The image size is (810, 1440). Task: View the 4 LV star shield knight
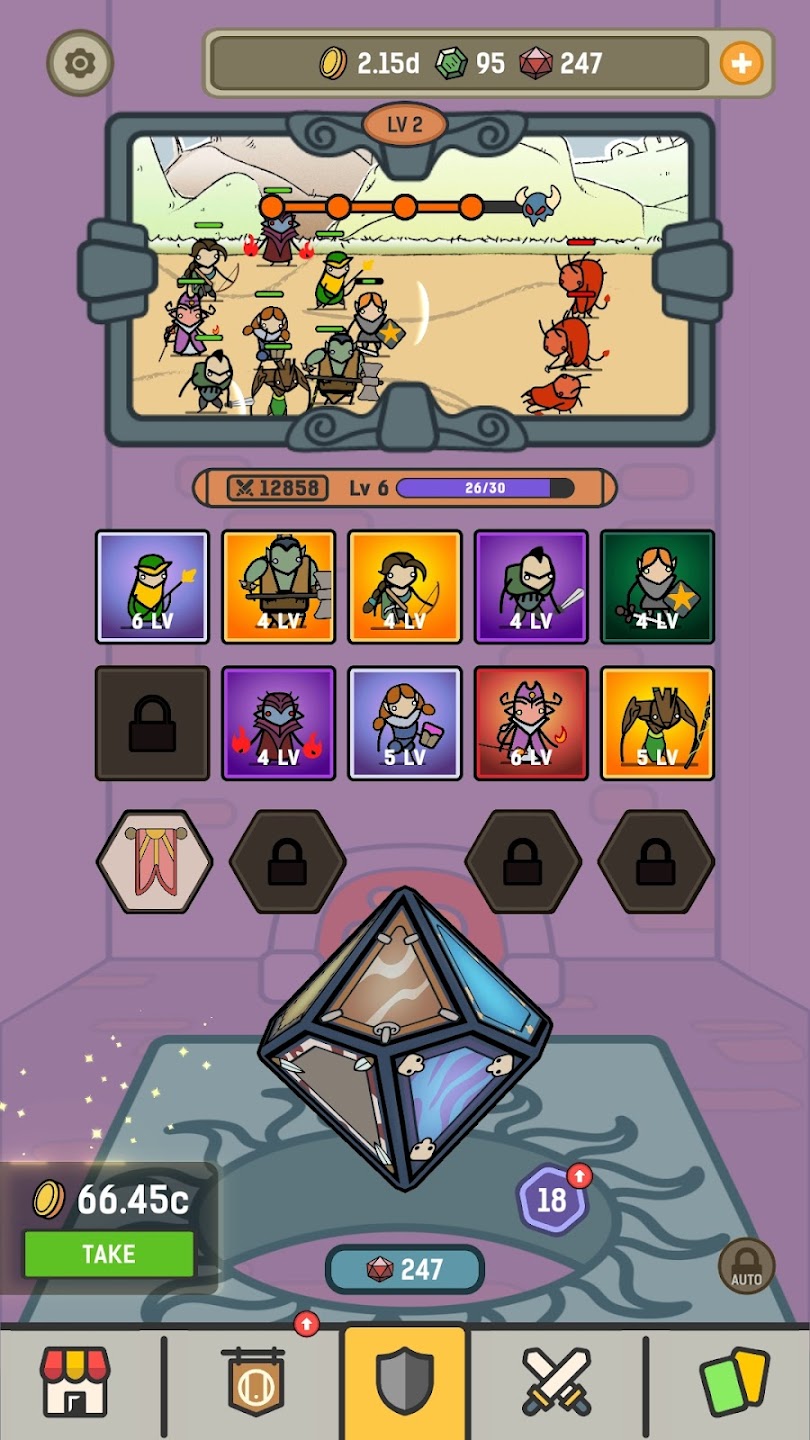click(x=657, y=587)
